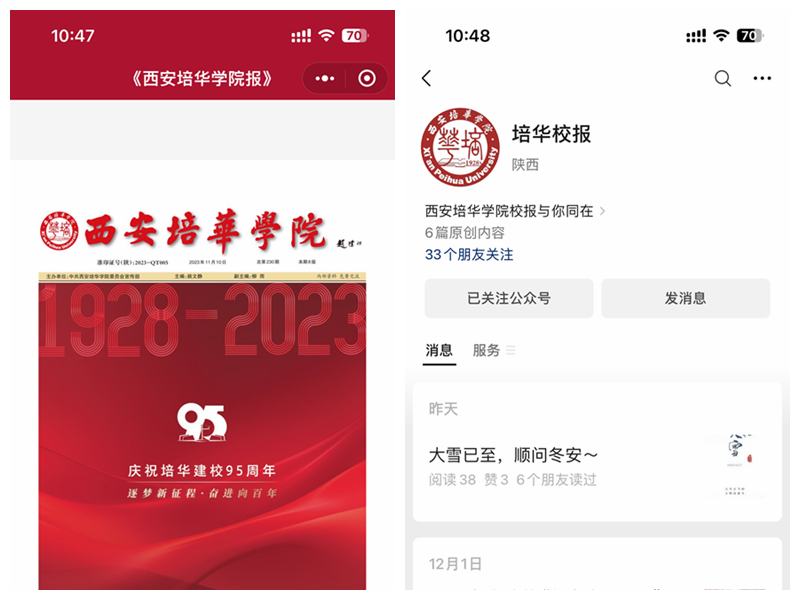The width and height of the screenshot is (800, 600).
Task: Go back from 培华校报 profile
Action: pos(427,78)
